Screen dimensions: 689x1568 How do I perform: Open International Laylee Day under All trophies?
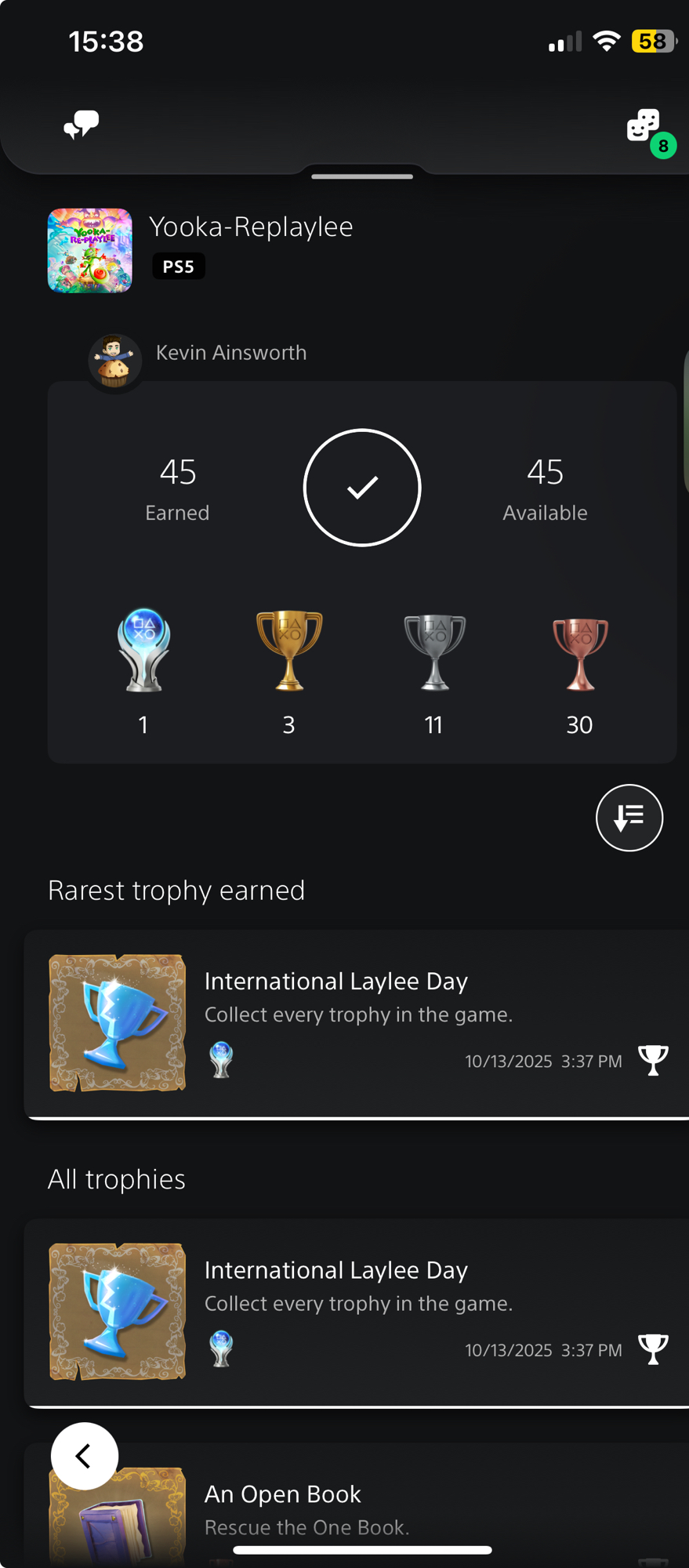pyautogui.click(x=357, y=1311)
